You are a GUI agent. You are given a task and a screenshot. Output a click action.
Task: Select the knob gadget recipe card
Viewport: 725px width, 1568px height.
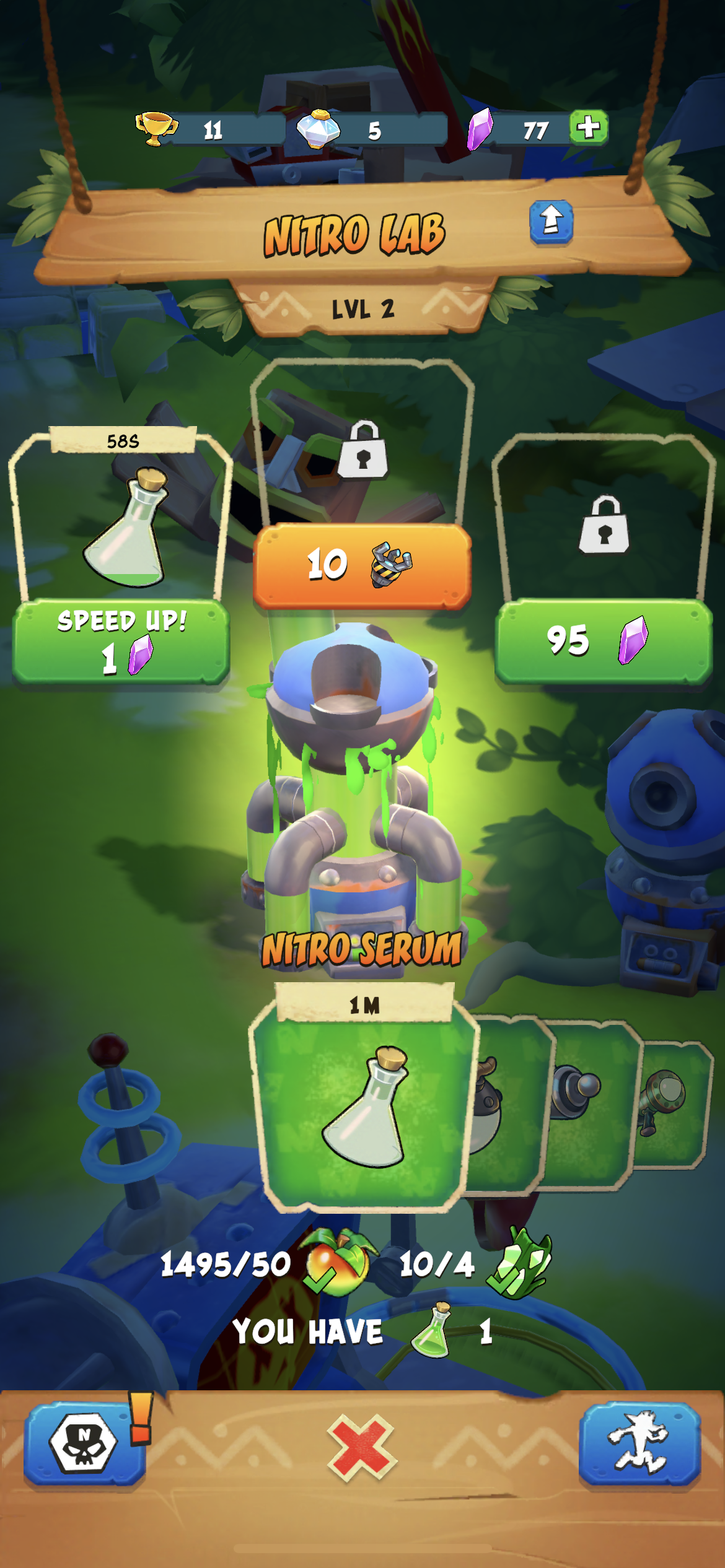(x=589, y=1103)
